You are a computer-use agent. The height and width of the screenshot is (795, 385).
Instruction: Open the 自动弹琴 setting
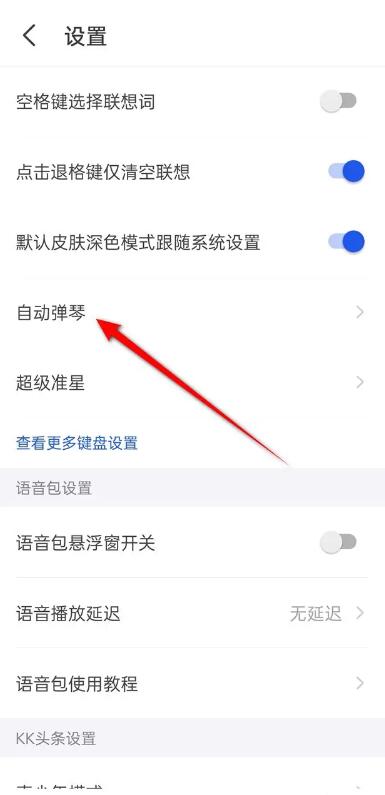[x=192, y=312]
